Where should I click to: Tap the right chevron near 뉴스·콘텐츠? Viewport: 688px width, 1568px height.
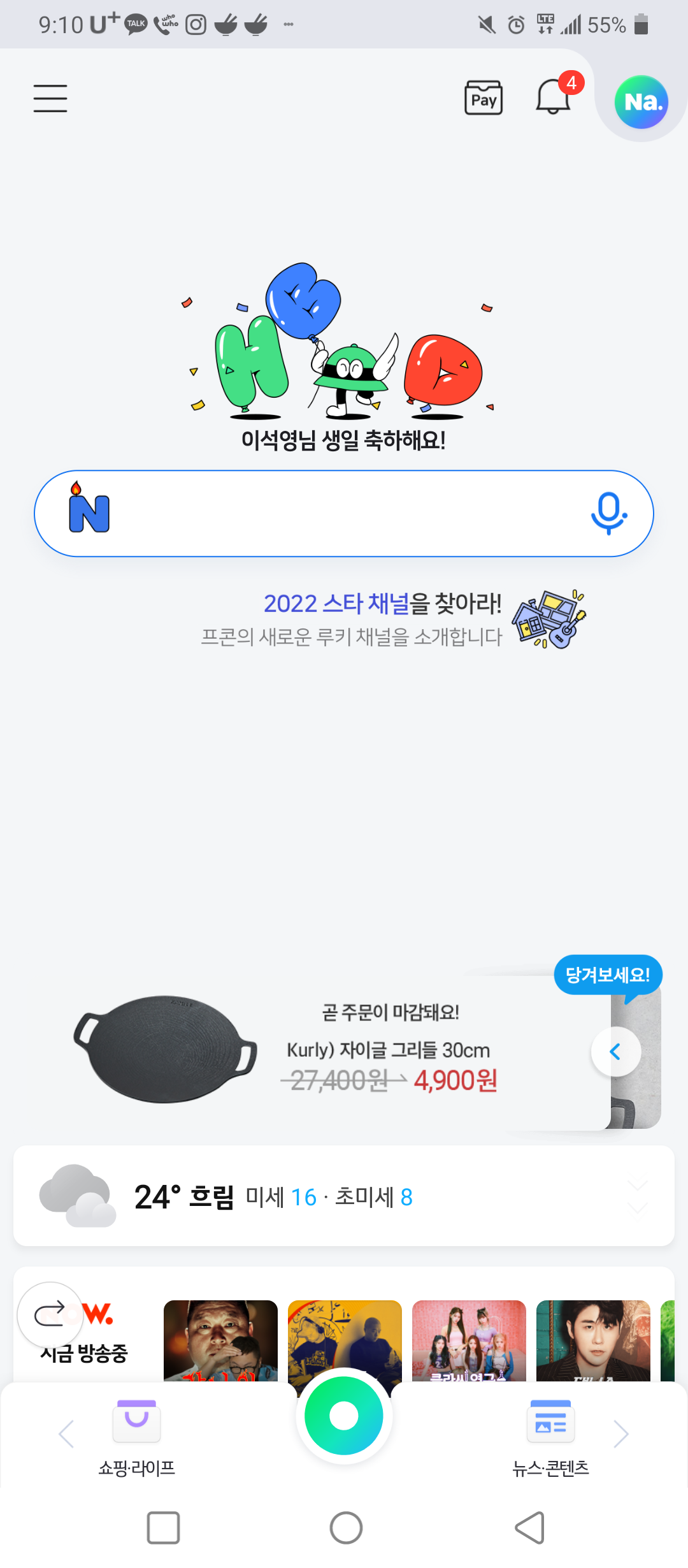pyautogui.click(x=621, y=1434)
